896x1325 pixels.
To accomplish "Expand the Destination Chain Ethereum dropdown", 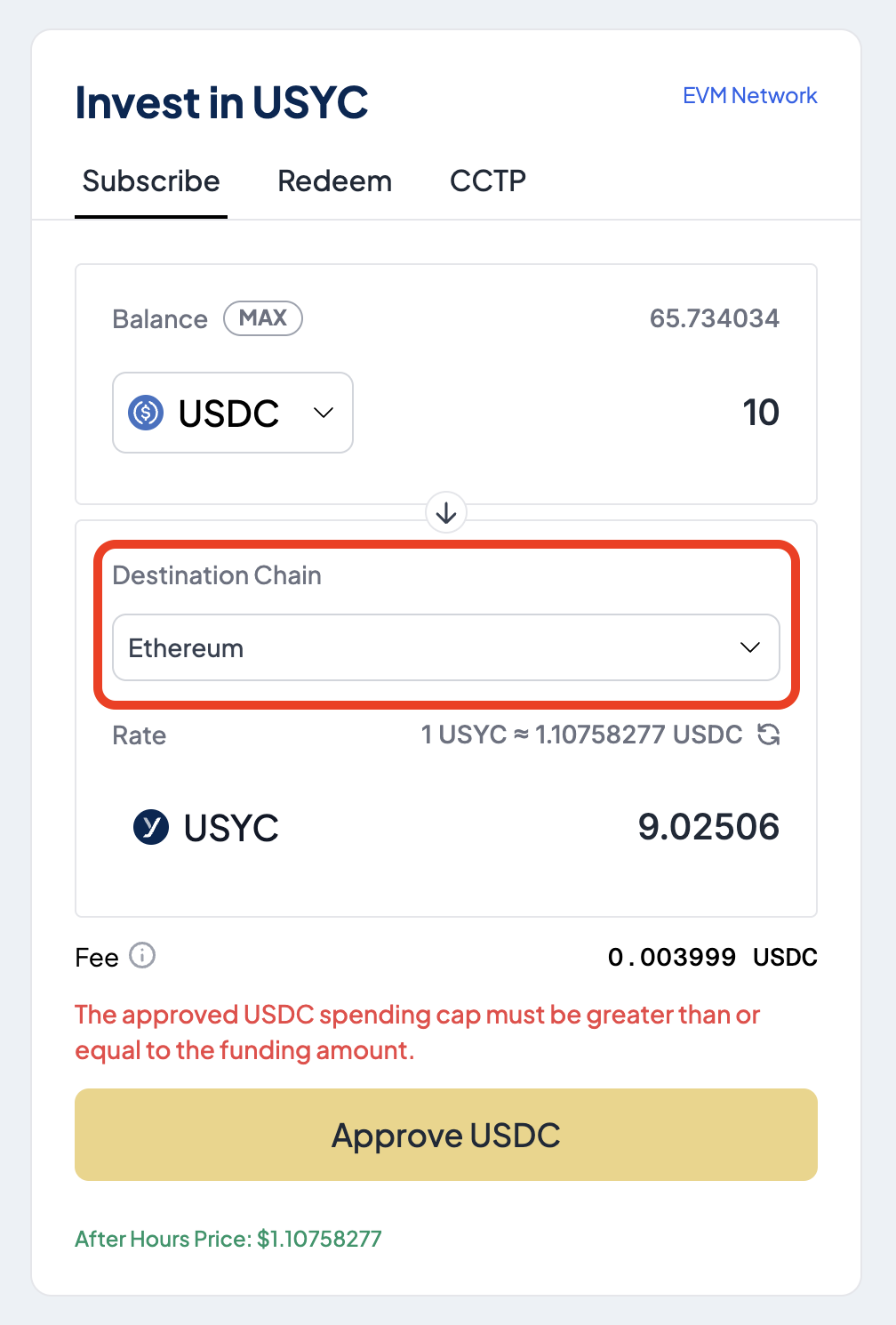I will 446,647.
